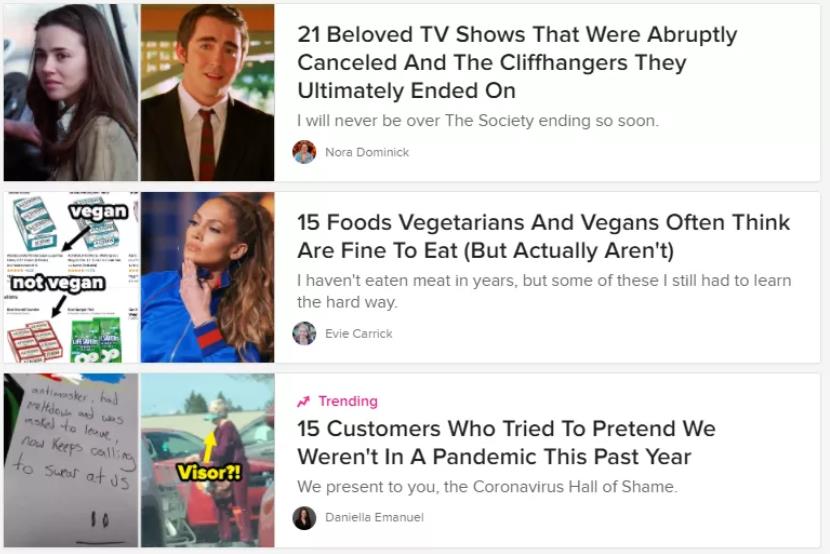View author Evie Carrick's profile
Image resolution: width=830 pixels, height=554 pixels.
pos(358,333)
